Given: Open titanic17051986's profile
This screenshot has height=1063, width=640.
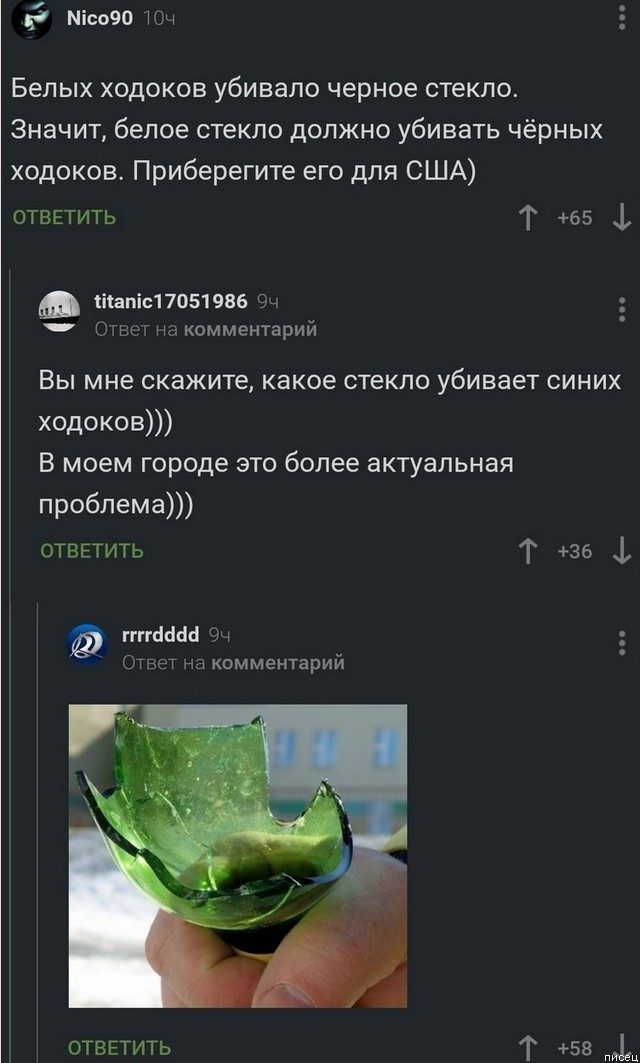Looking at the screenshot, I should (x=170, y=302).
